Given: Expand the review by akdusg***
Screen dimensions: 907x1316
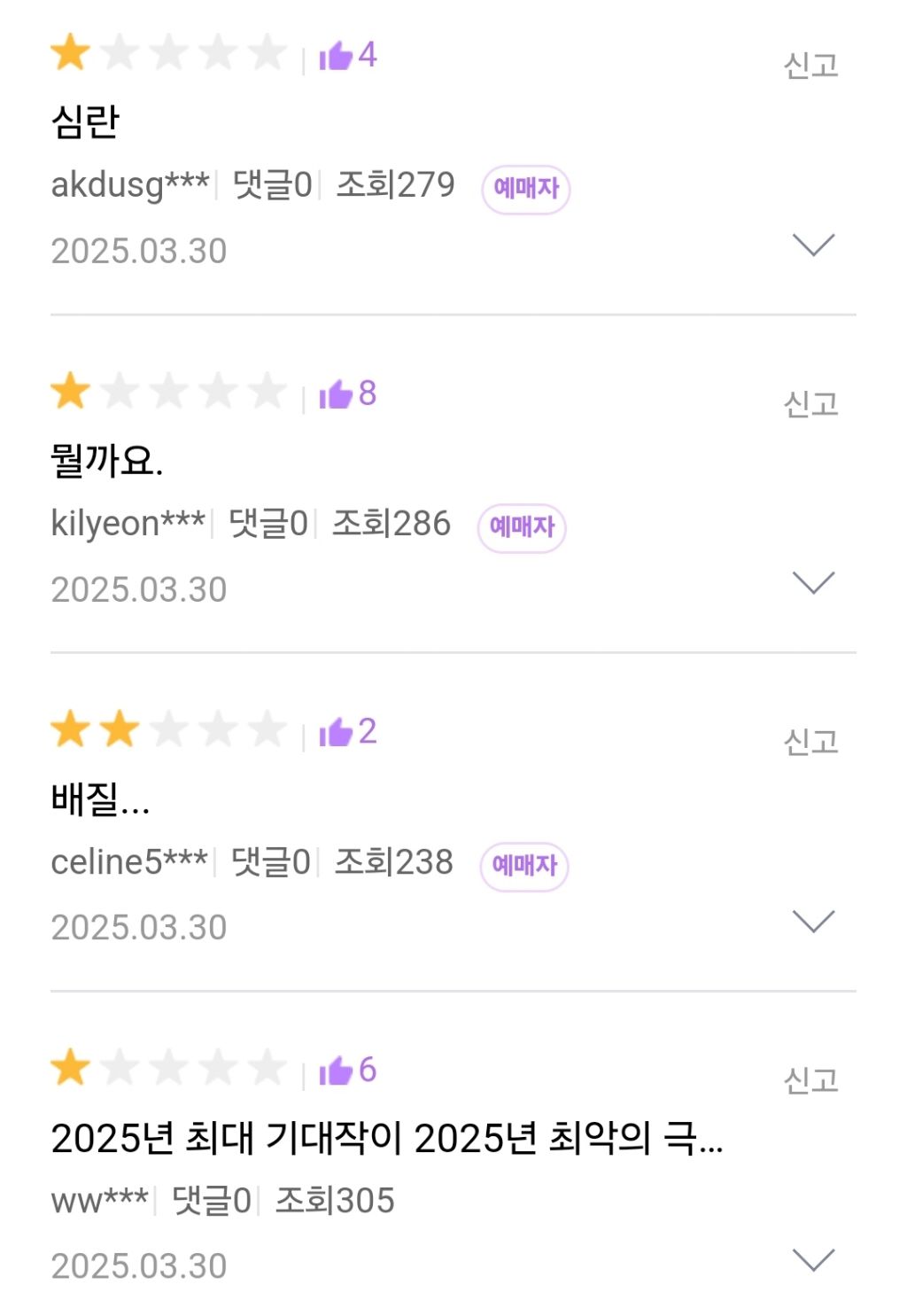Looking at the screenshot, I should click(813, 245).
